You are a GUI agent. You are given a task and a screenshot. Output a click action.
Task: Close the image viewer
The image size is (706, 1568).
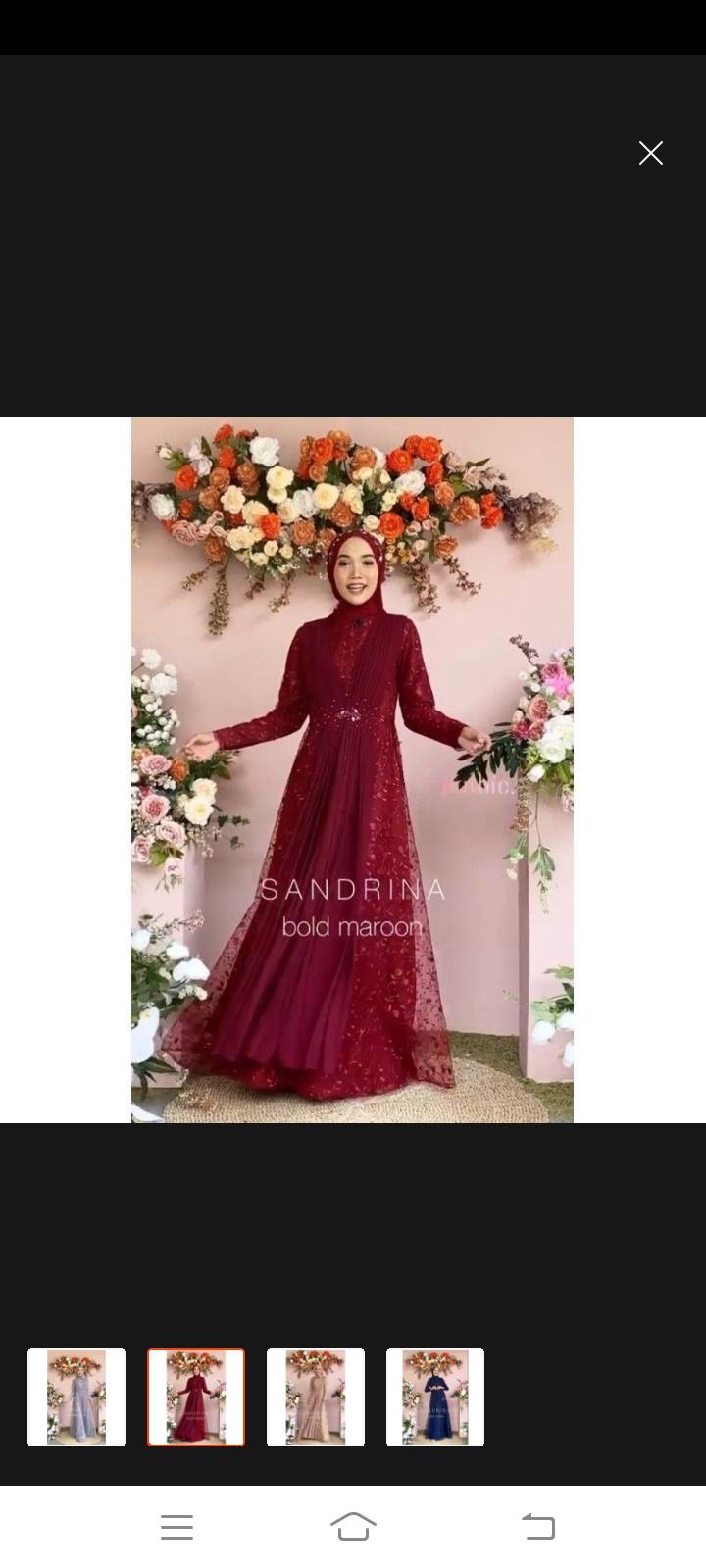(651, 153)
